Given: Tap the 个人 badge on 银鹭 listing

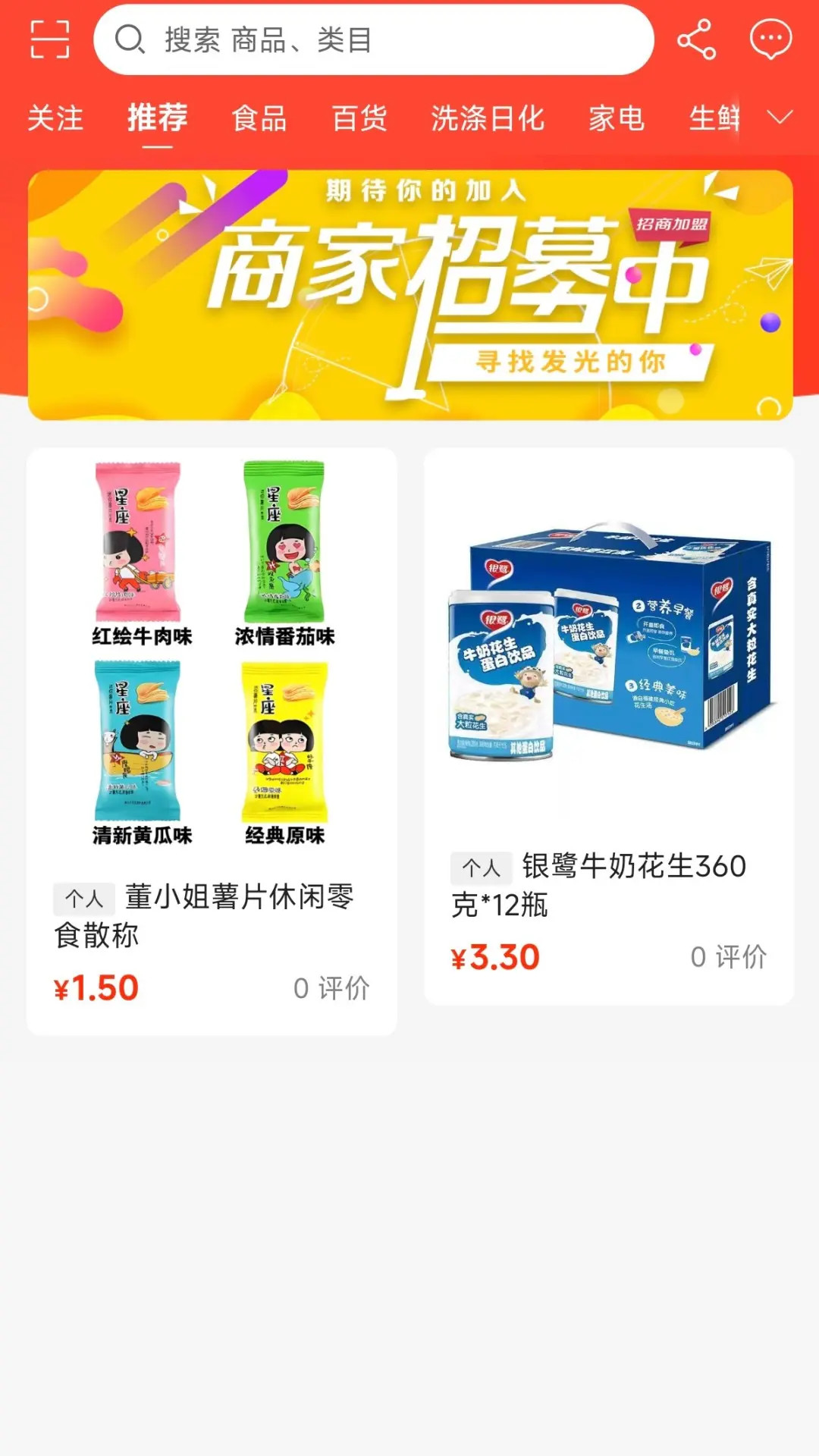Looking at the screenshot, I should (480, 868).
